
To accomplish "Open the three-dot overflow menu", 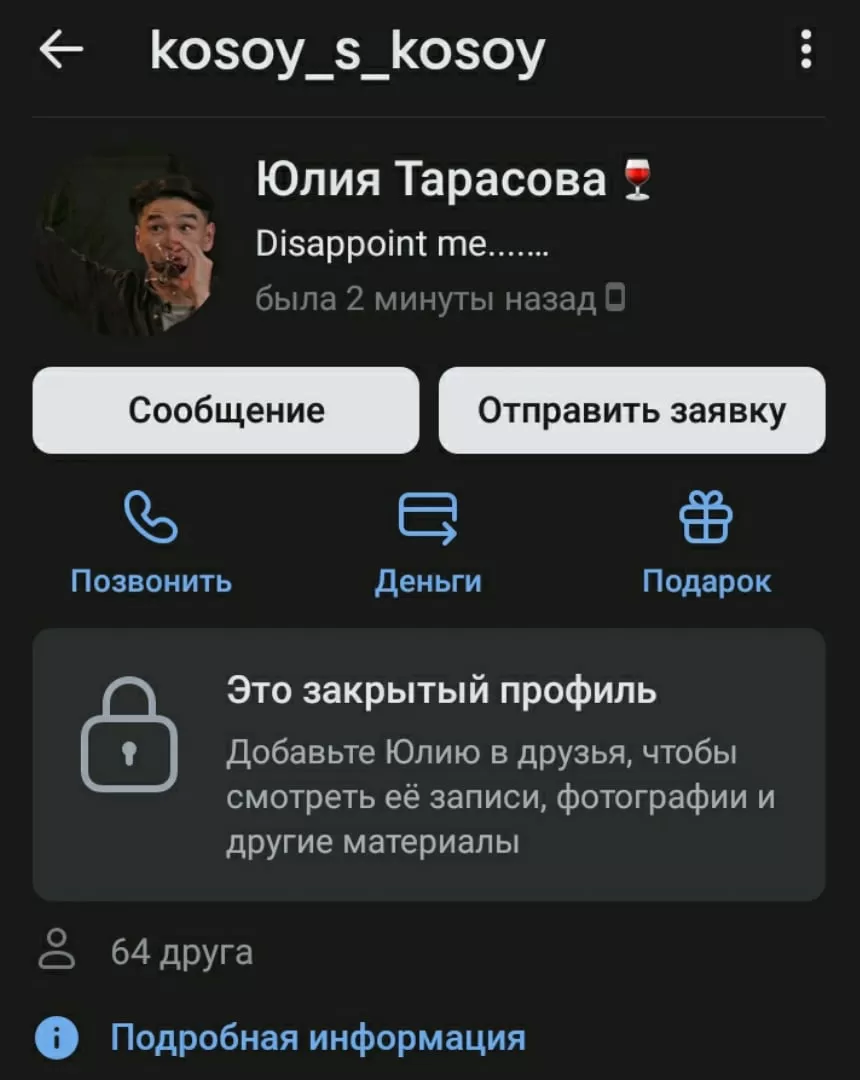I will click(x=806, y=49).
